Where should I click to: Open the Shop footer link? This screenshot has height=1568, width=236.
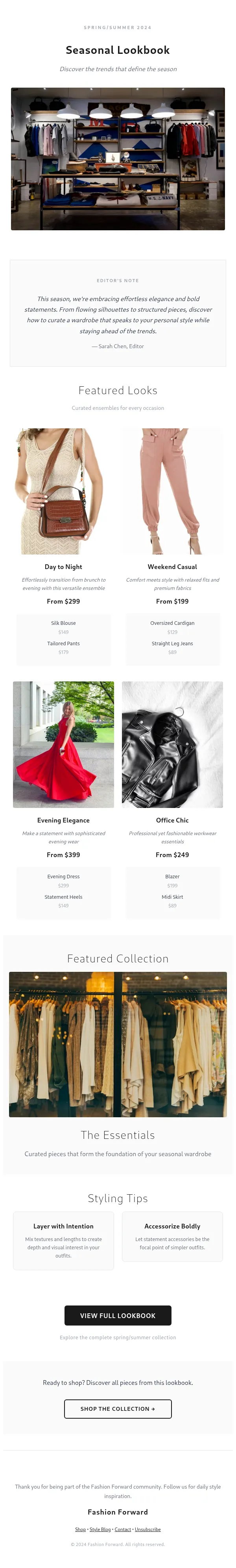pos(81,1529)
